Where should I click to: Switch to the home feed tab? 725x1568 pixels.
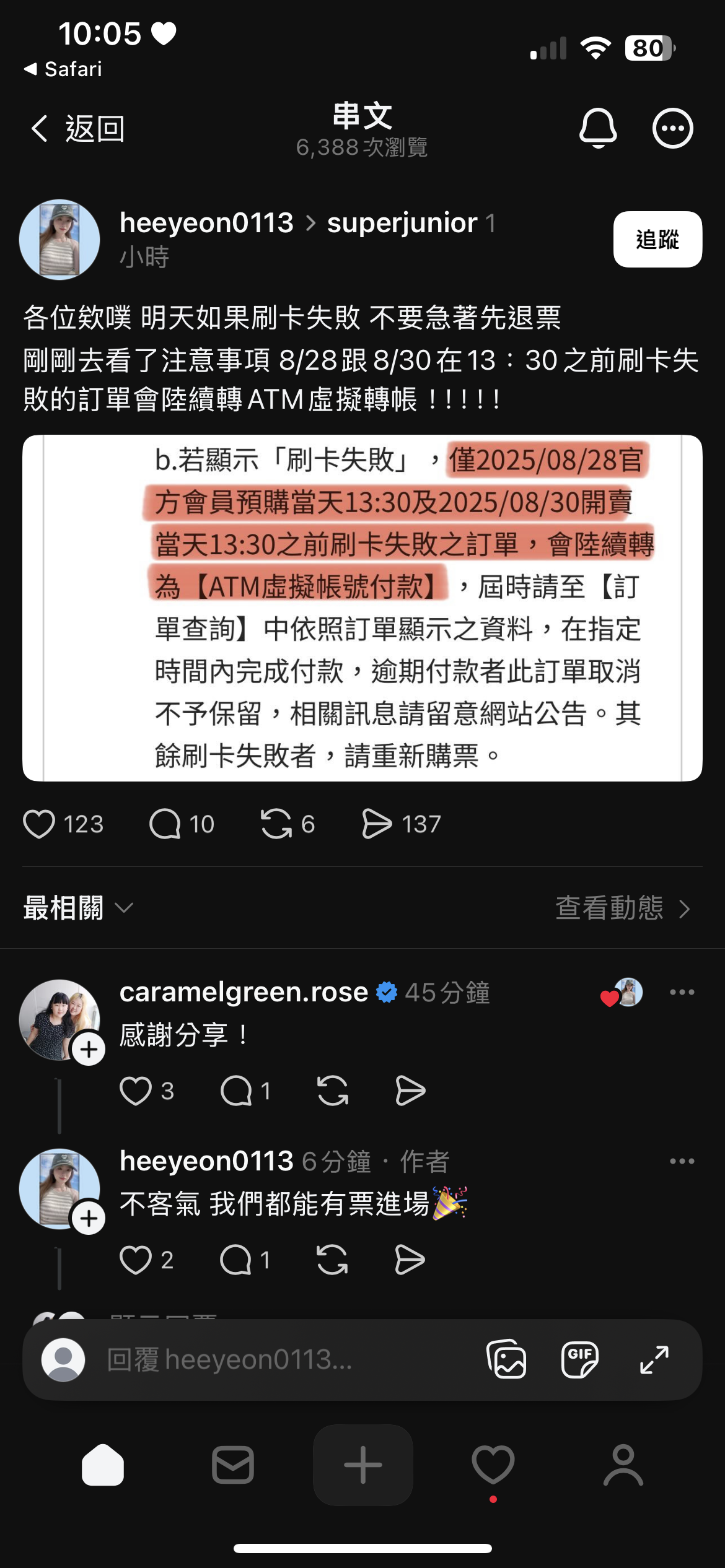[x=103, y=1465]
